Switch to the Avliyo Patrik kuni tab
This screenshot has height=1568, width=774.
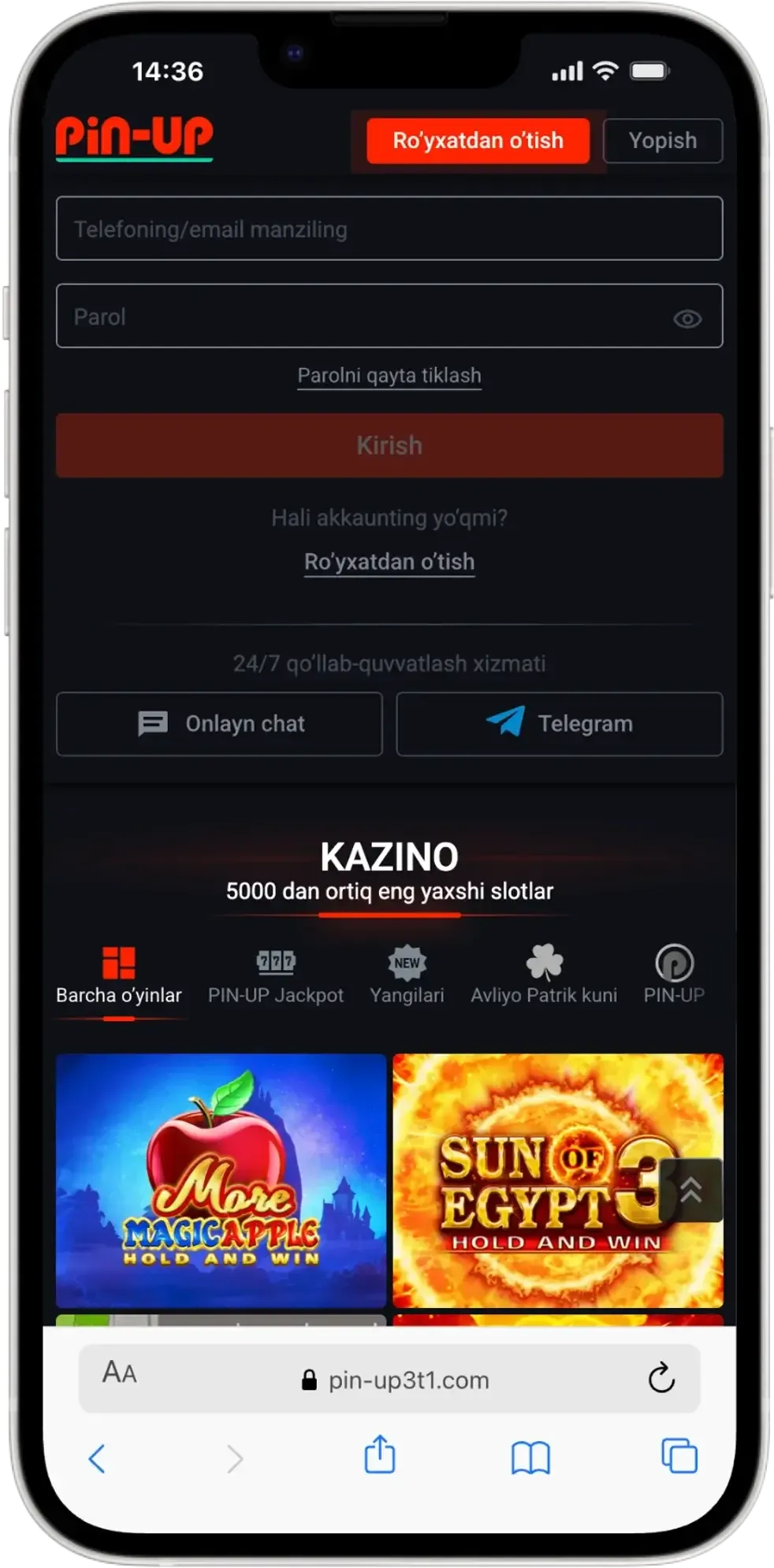[544, 977]
